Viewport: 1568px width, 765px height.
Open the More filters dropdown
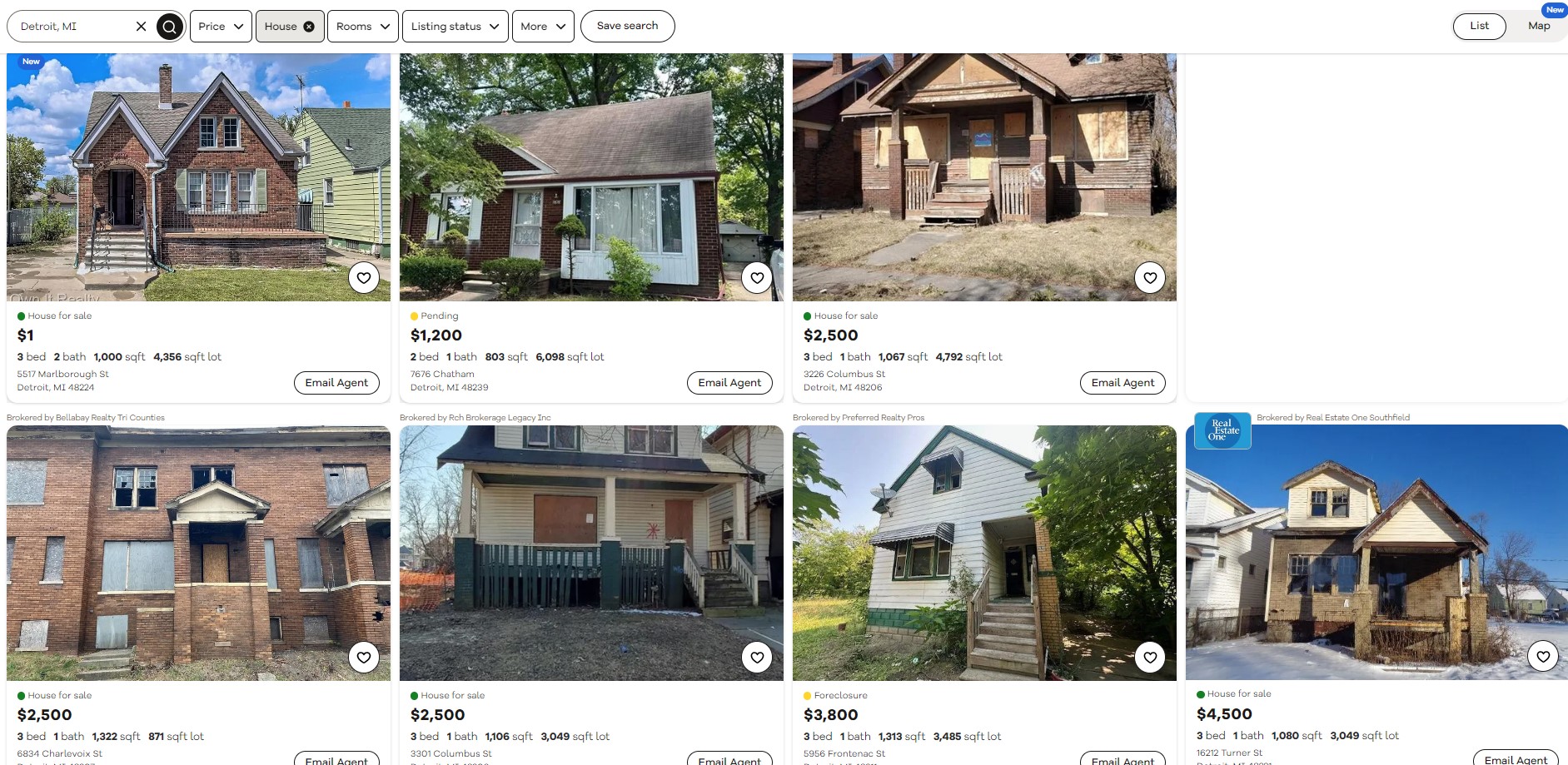(543, 27)
